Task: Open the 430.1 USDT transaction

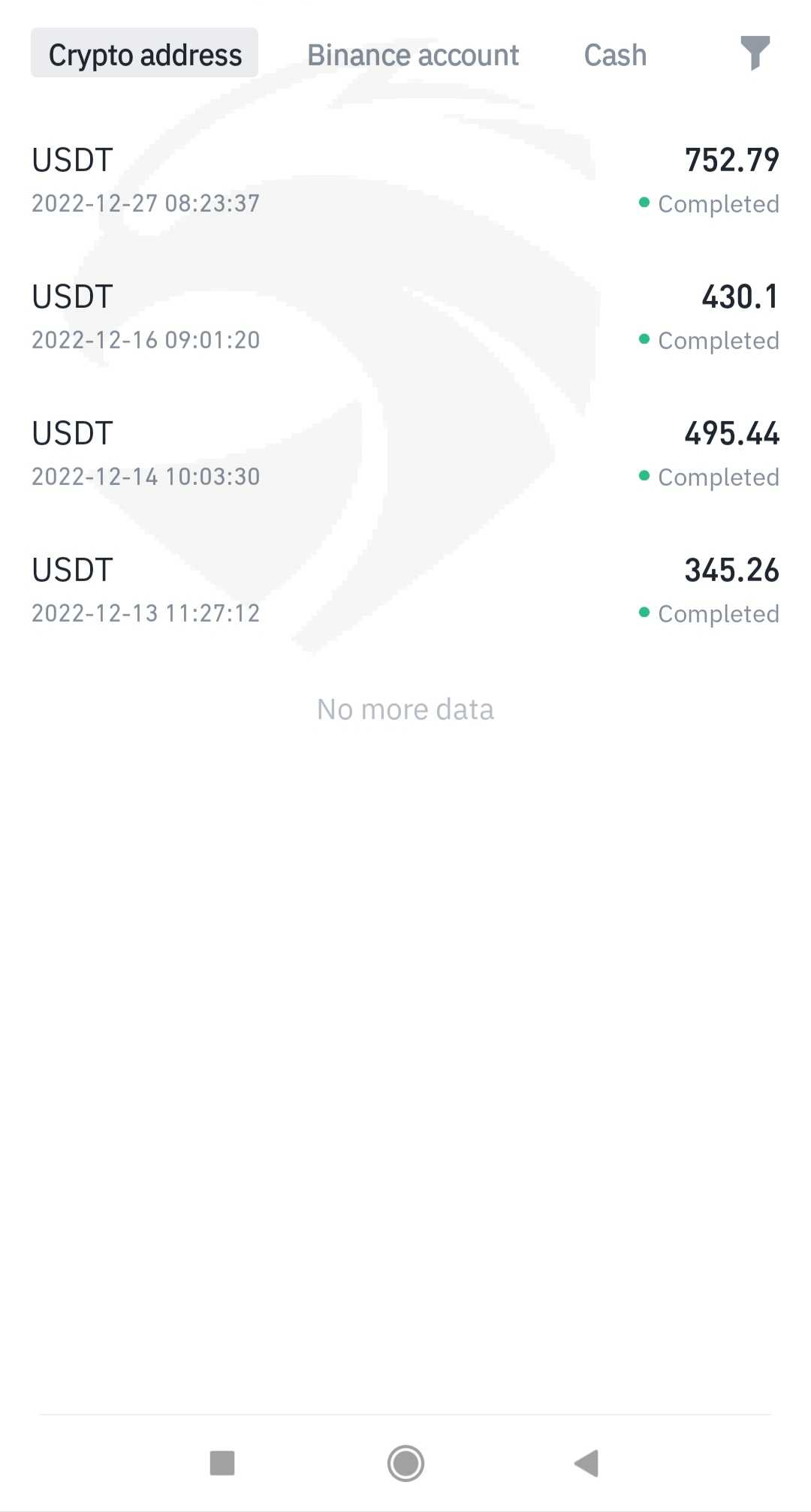Action: pyautogui.click(x=405, y=317)
